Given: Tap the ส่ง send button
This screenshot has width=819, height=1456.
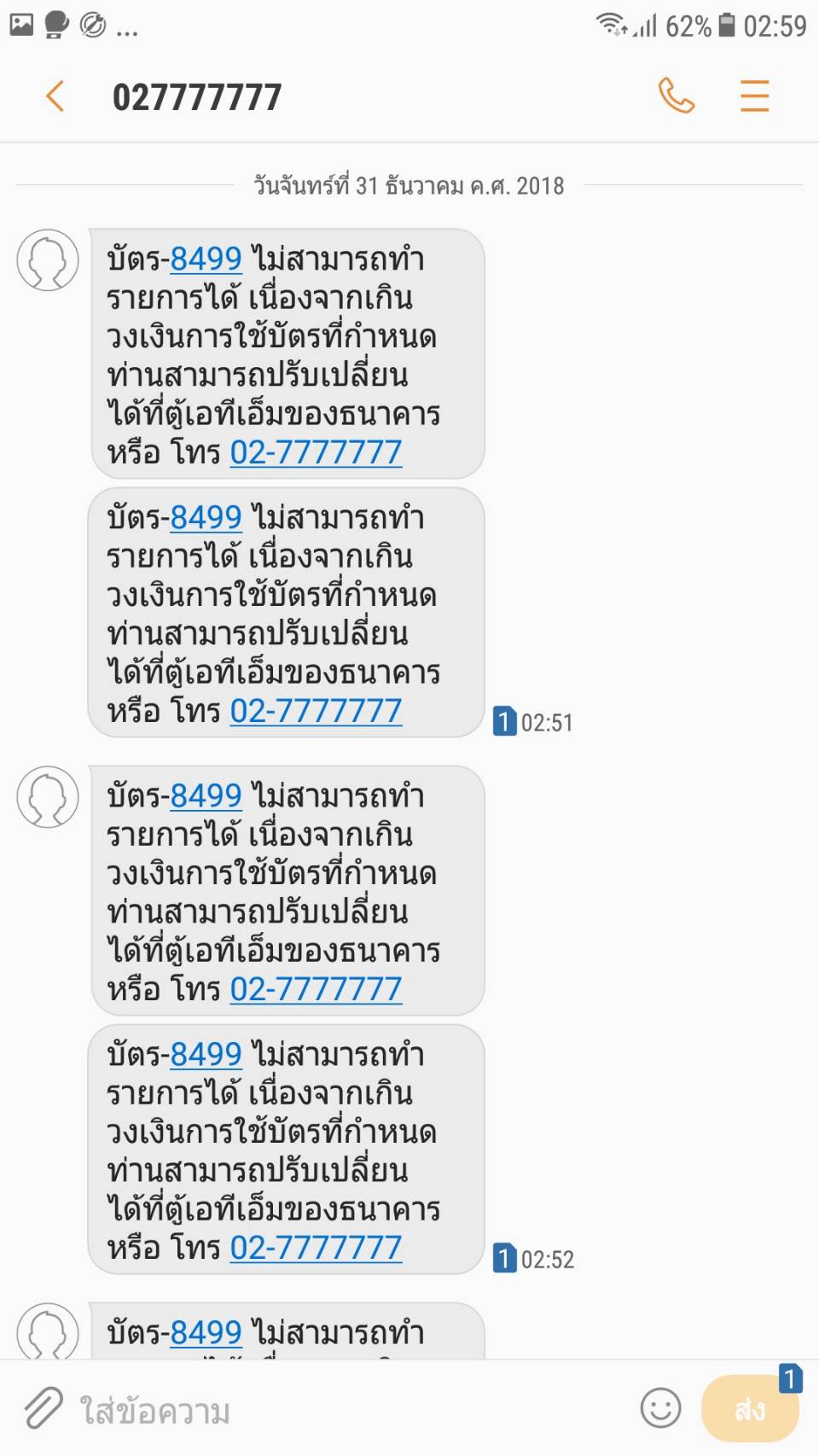Looking at the screenshot, I should click(750, 1409).
